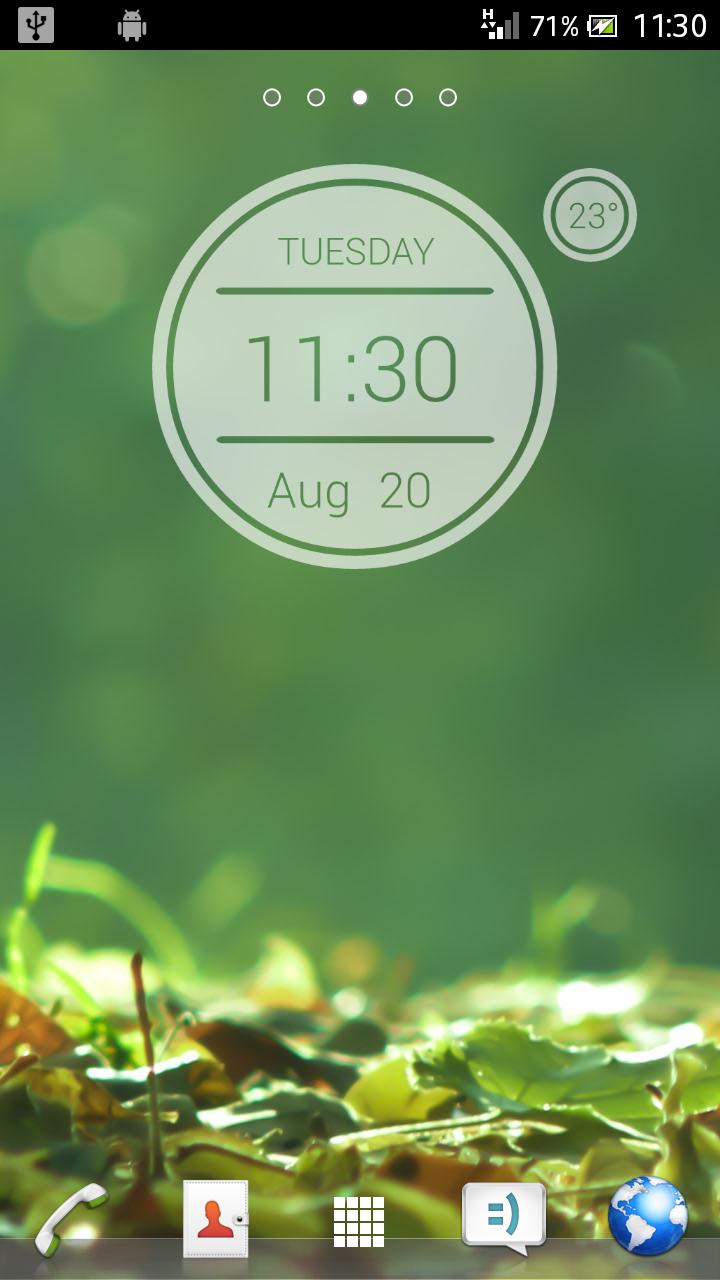Open the contacts app

click(x=215, y=1218)
